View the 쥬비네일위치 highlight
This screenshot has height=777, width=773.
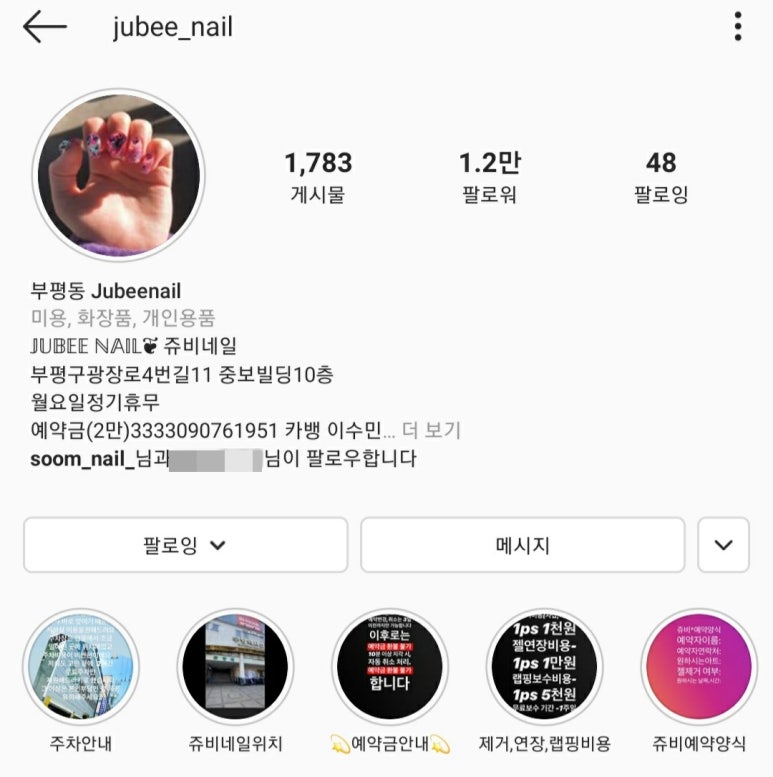tap(235, 667)
